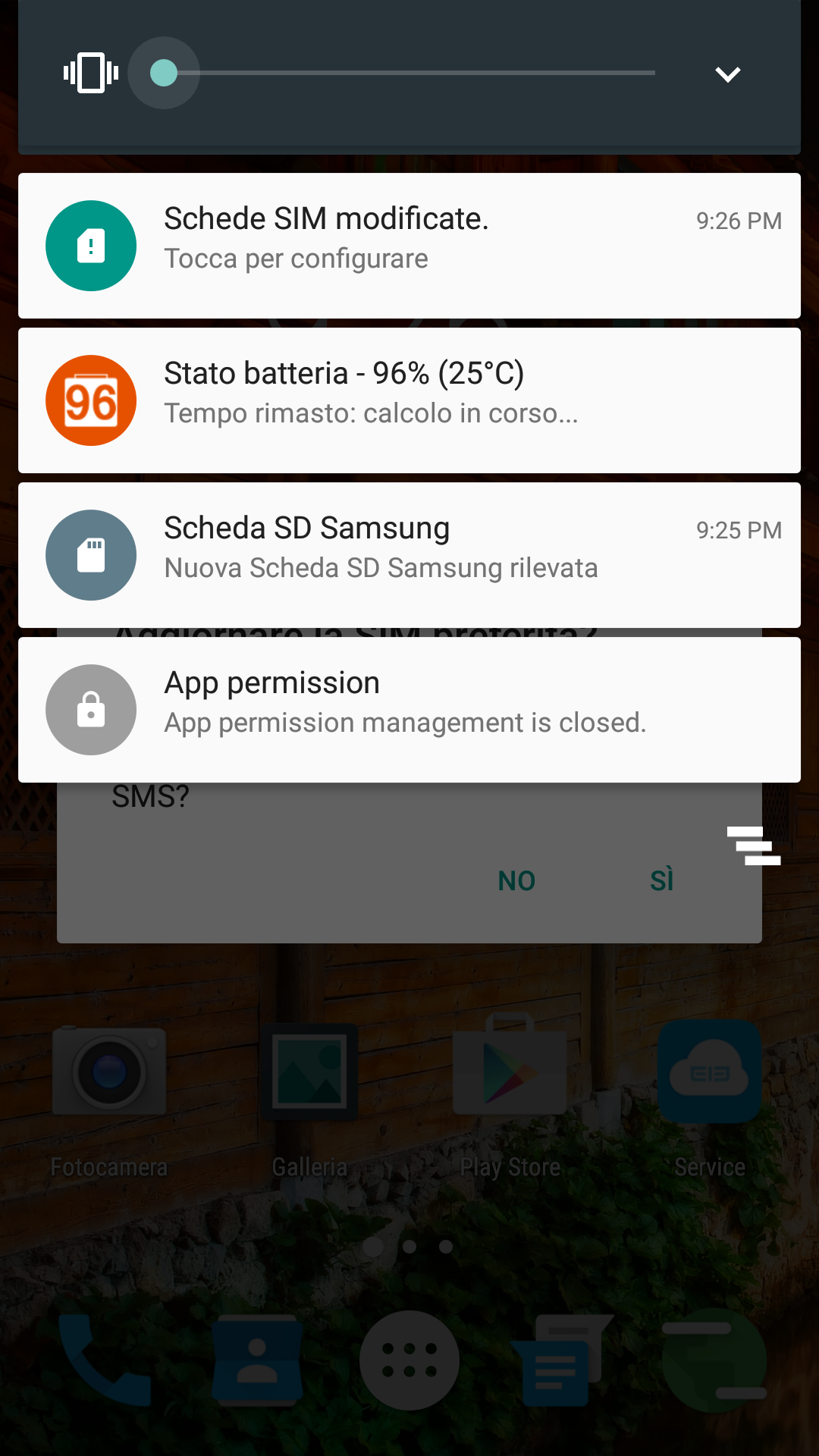Image resolution: width=819 pixels, height=1456 pixels.
Task: Clear all notifications with the dismiss icon
Action: [754, 846]
